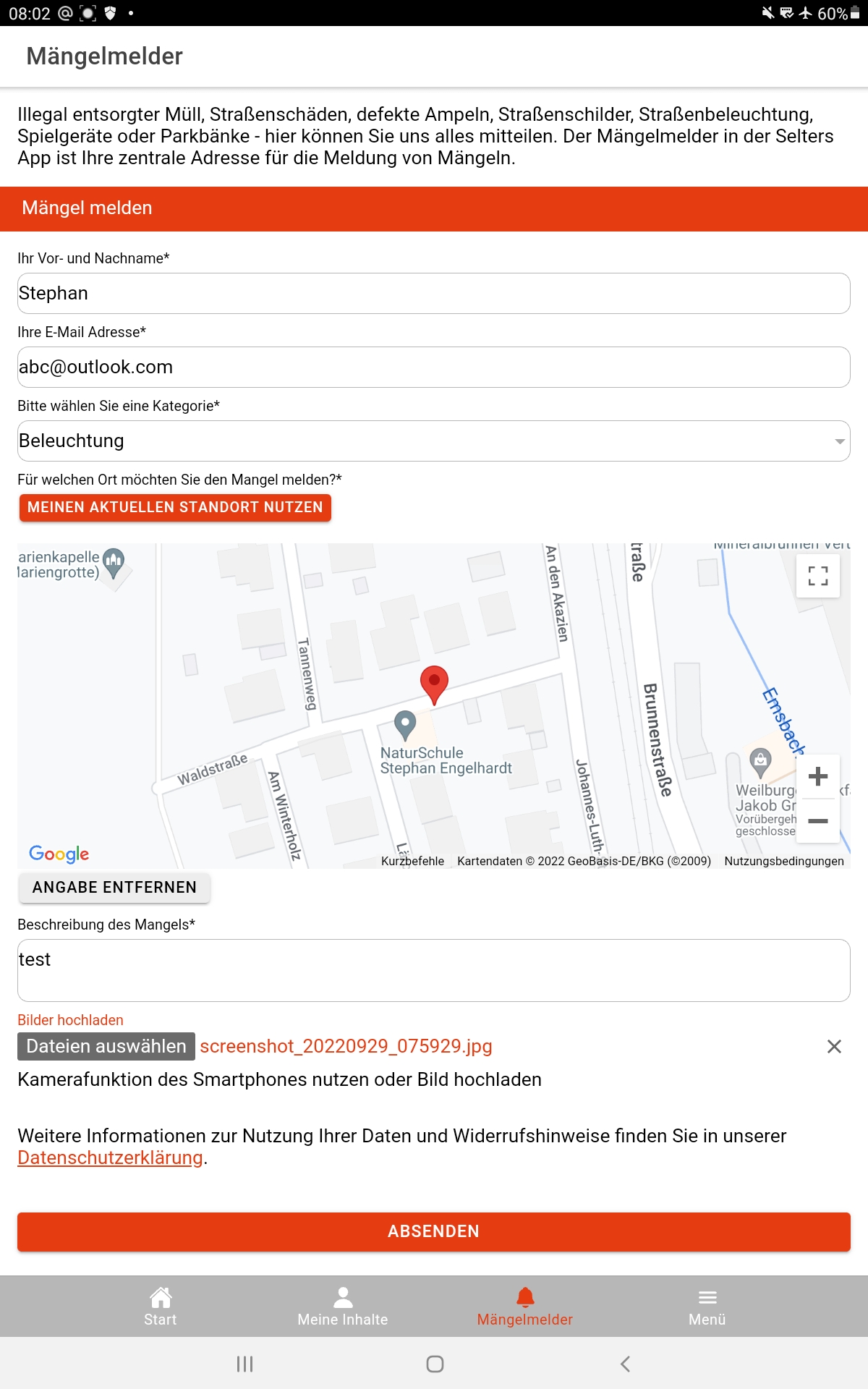Go back using system back button
This screenshot has width=868, height=1389.
pos(625,1364)
